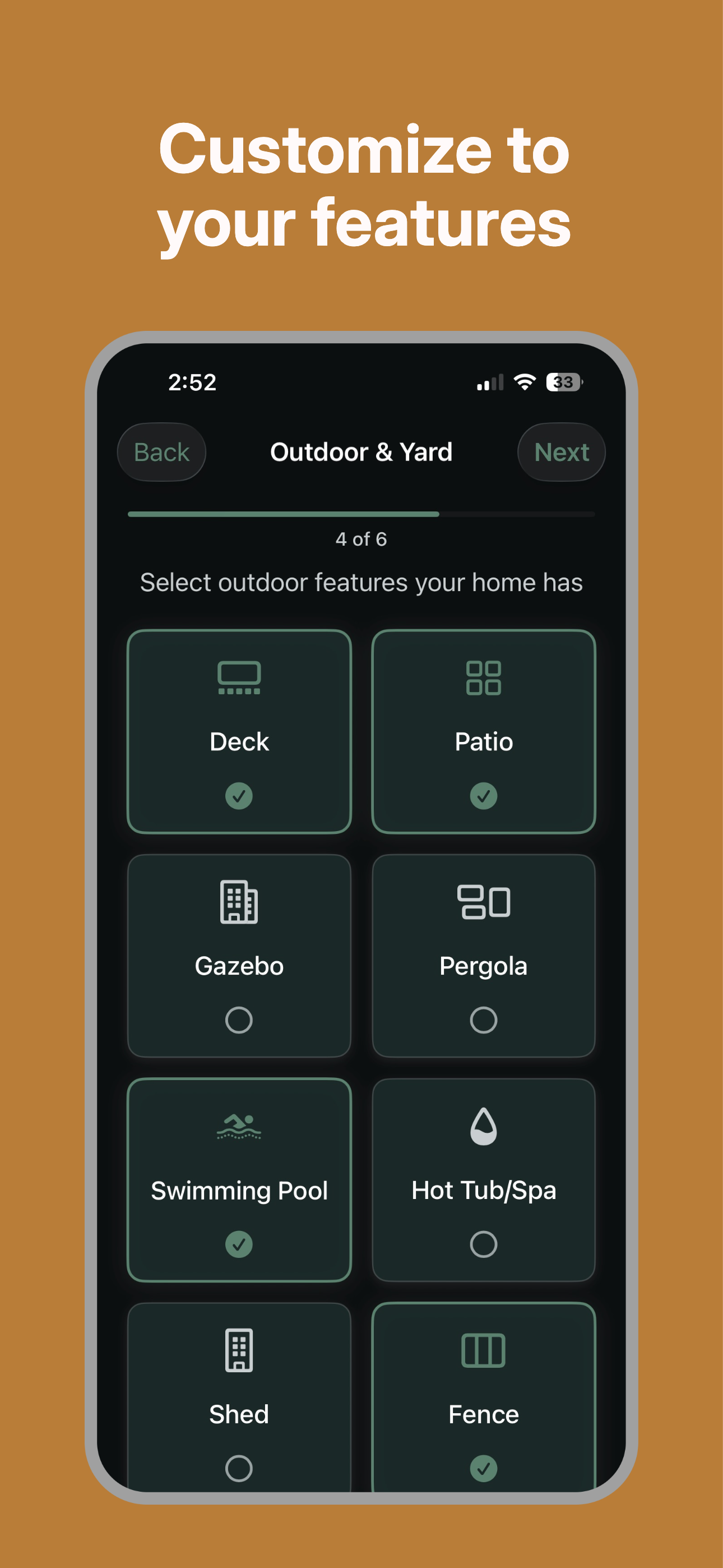Uncheck the Deck feature checkmark

tap(239, 795)
